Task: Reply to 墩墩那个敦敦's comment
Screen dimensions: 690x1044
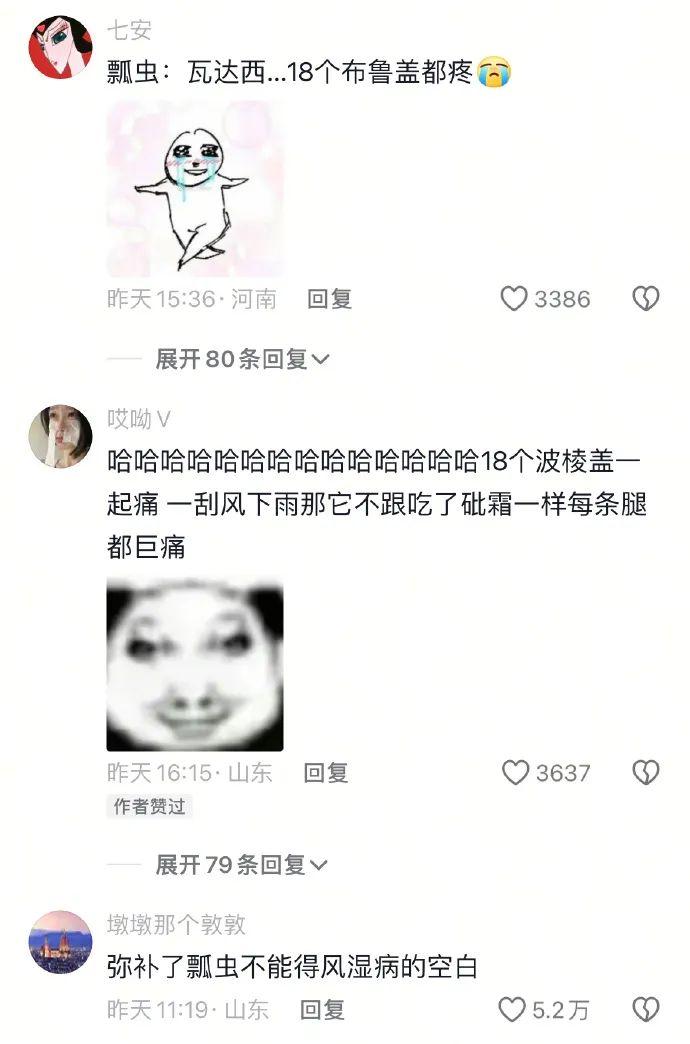Action: 323,1010
